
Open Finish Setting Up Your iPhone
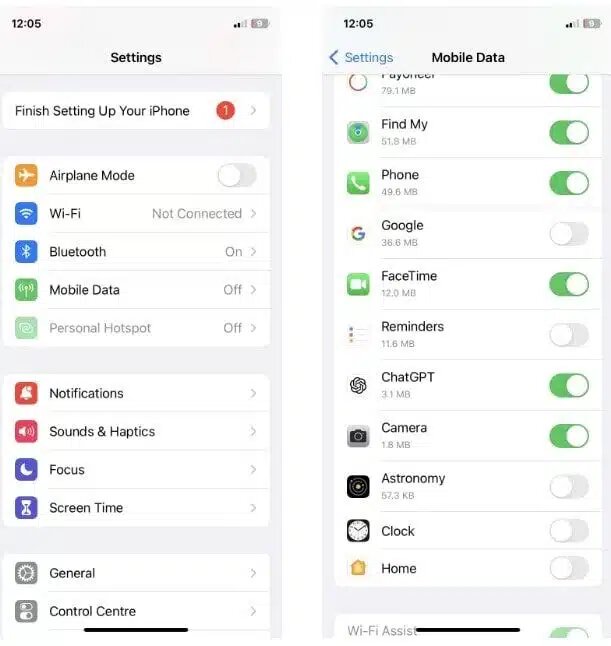pyautogui.click(x=135, y=111)
